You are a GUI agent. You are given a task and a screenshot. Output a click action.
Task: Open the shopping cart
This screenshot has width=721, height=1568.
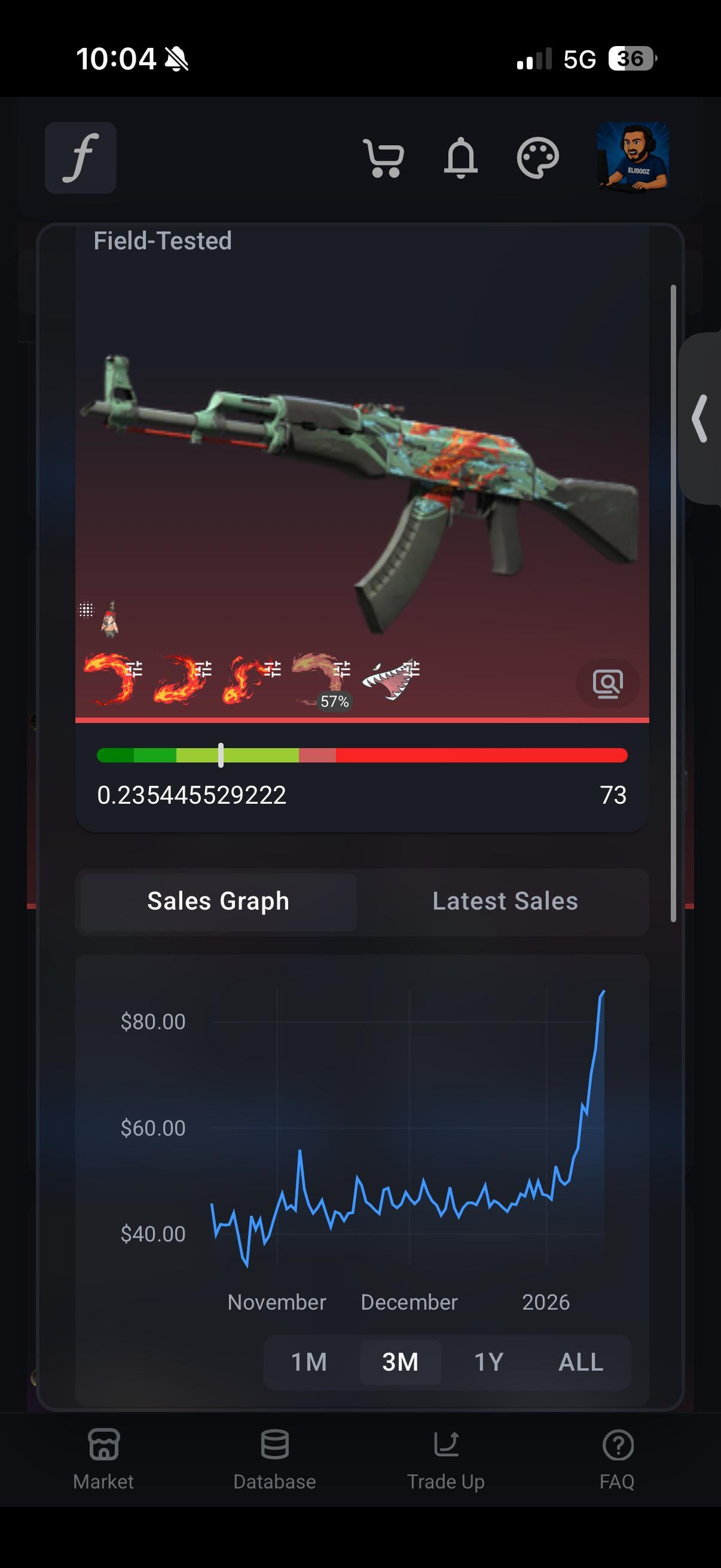tap(383, 158)
